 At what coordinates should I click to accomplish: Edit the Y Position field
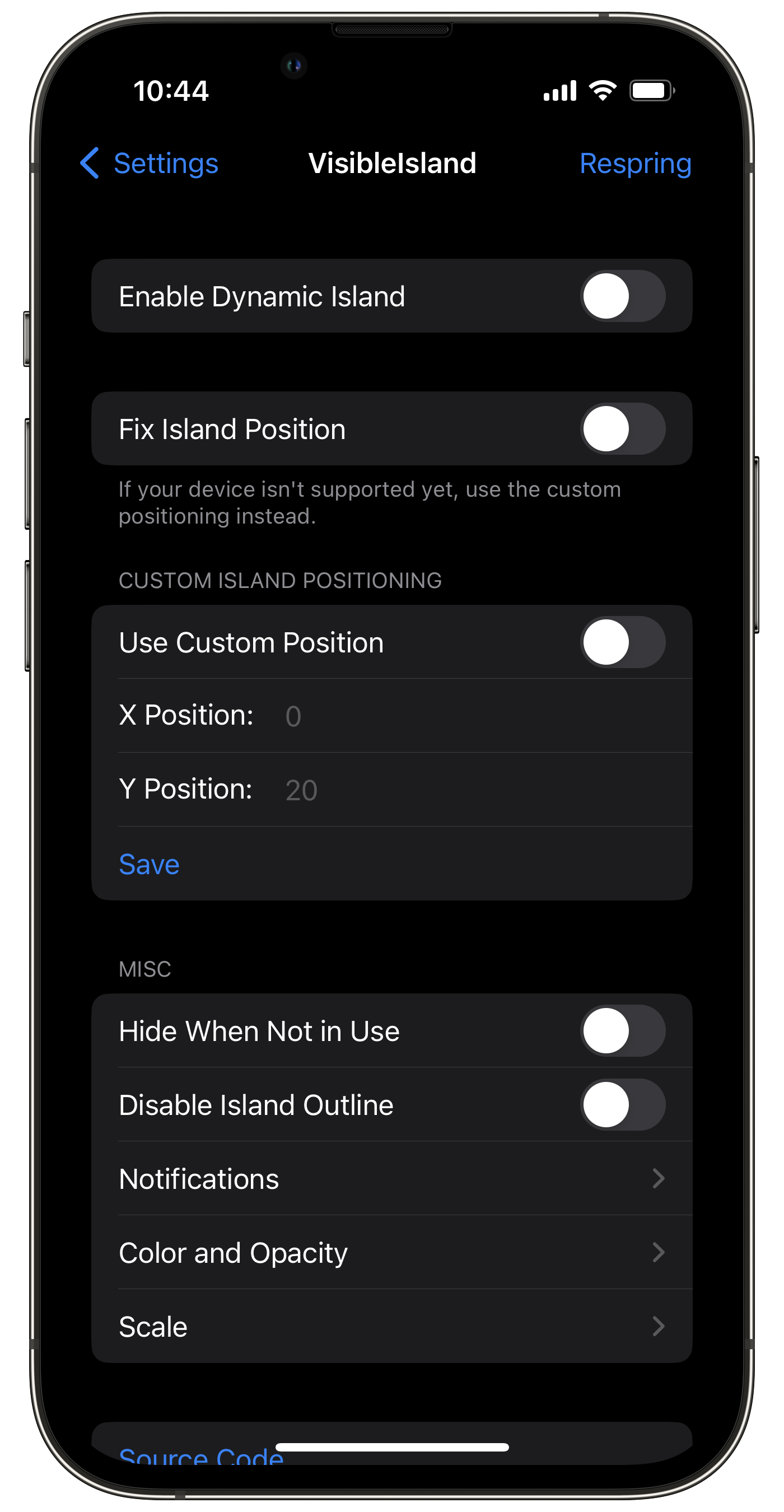(411, 790)
